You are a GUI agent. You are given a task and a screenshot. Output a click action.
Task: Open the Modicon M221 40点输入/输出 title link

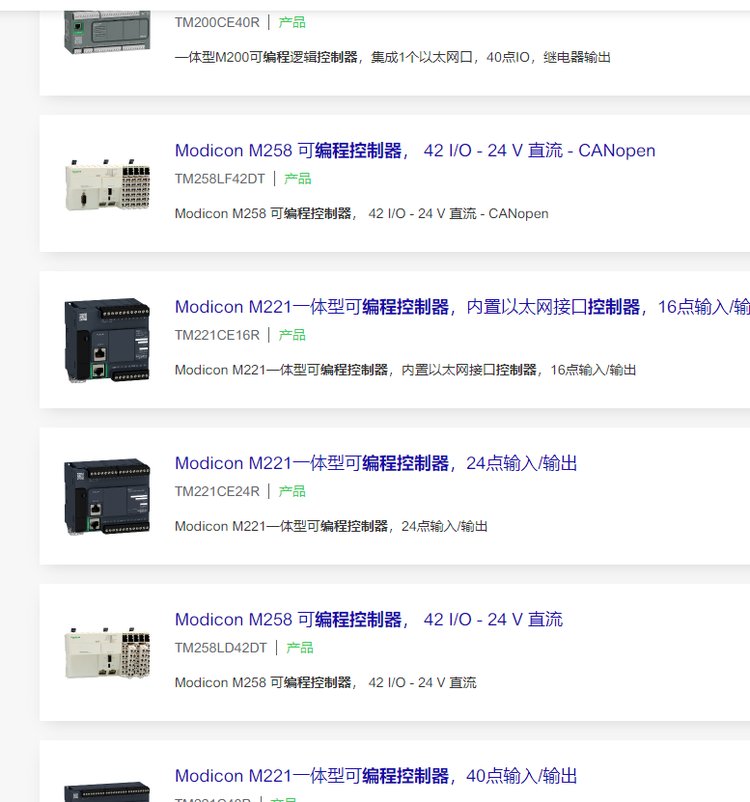click(x=376, y=776)
